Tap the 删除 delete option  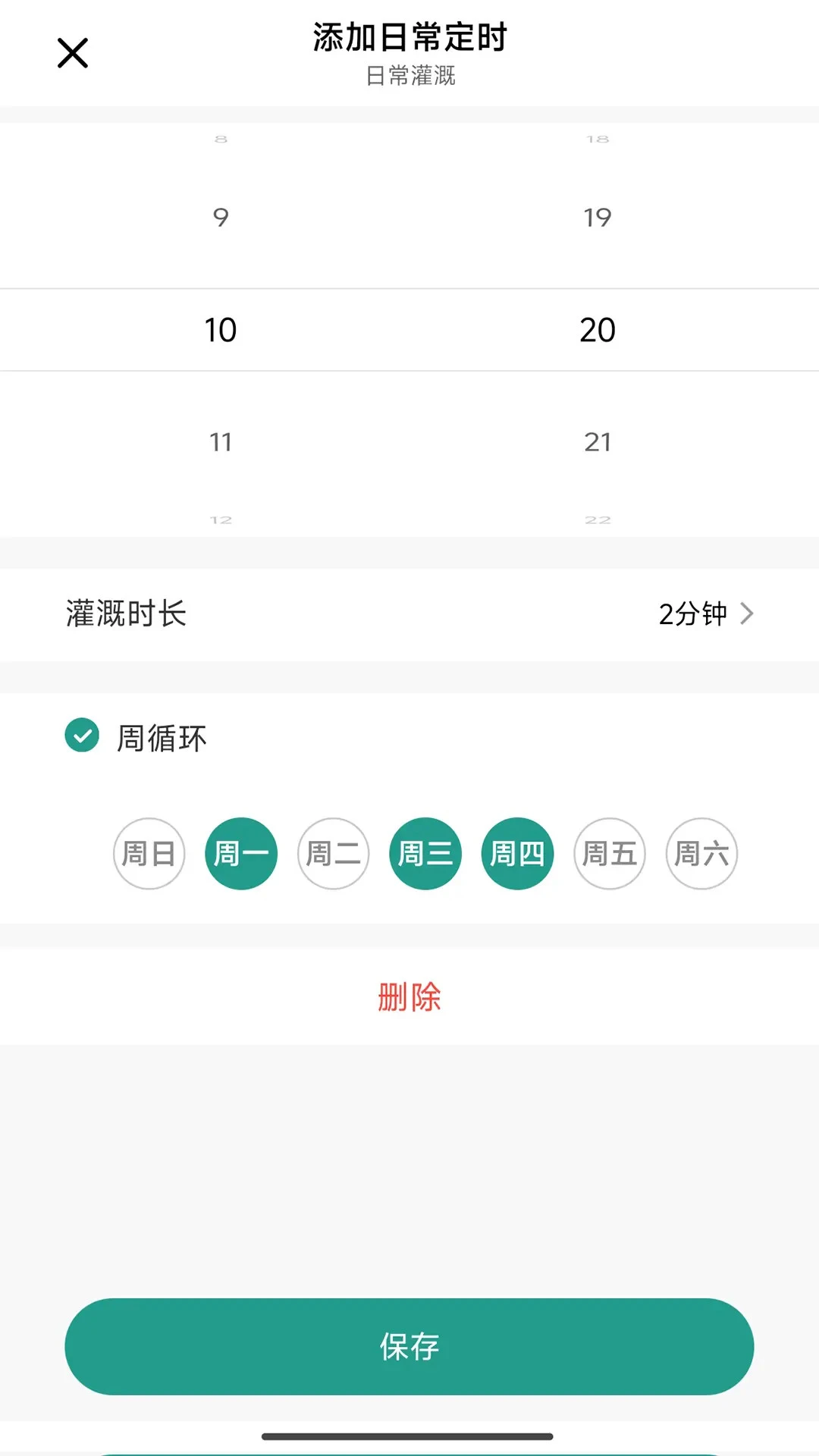[x=409, y=996]
